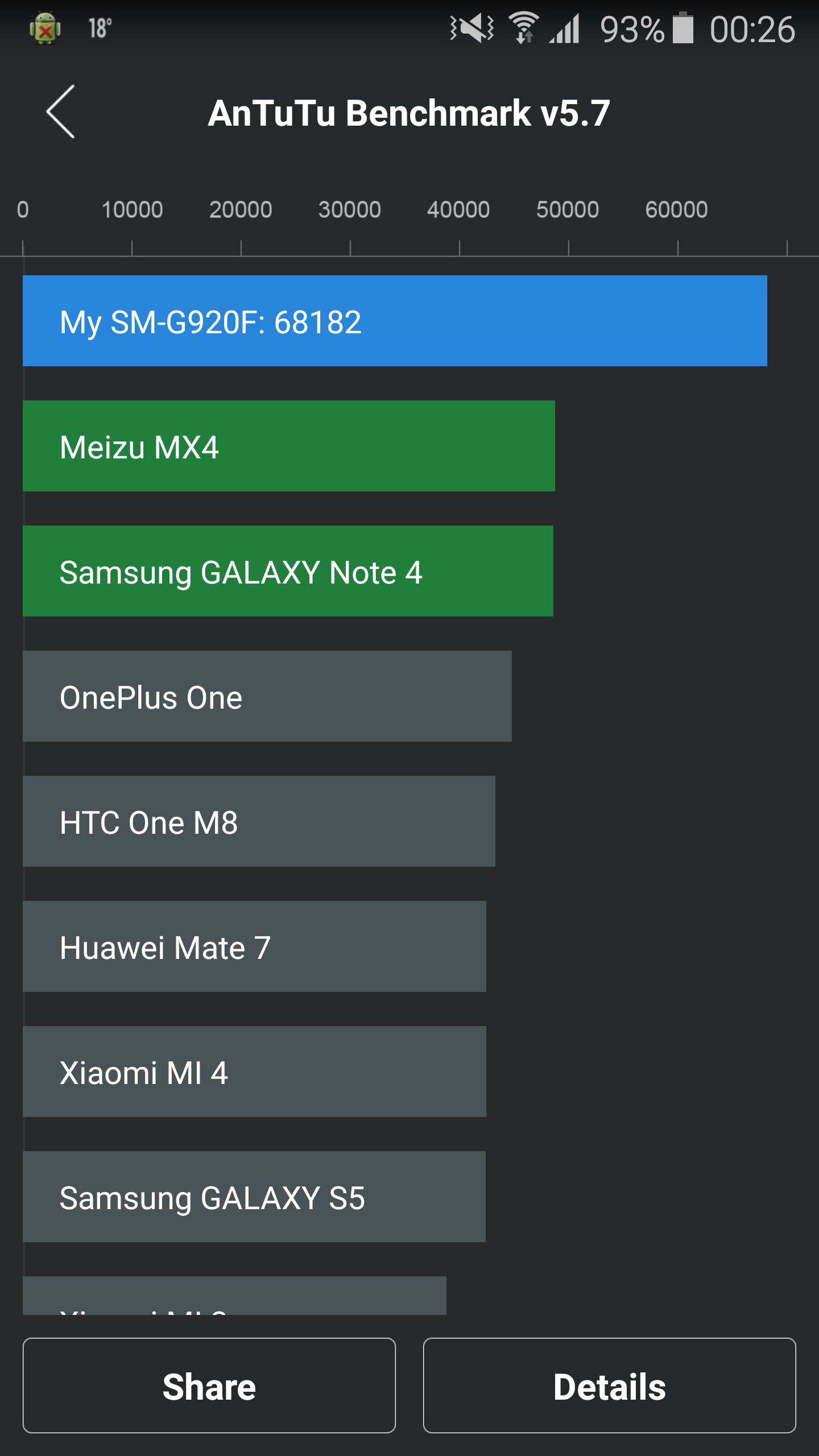Share the benchmark result
Screen dimensions: 819x1456
tap(209, 1385)
